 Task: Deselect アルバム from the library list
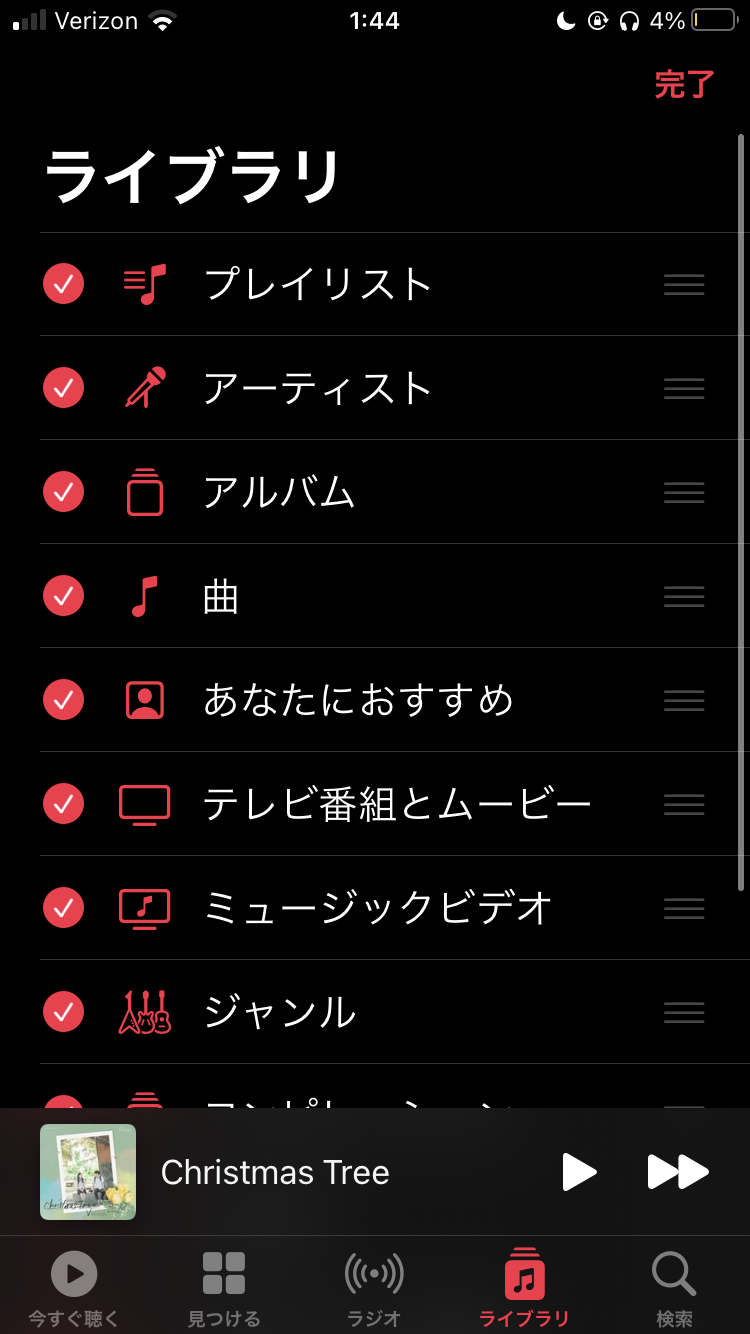64,492
